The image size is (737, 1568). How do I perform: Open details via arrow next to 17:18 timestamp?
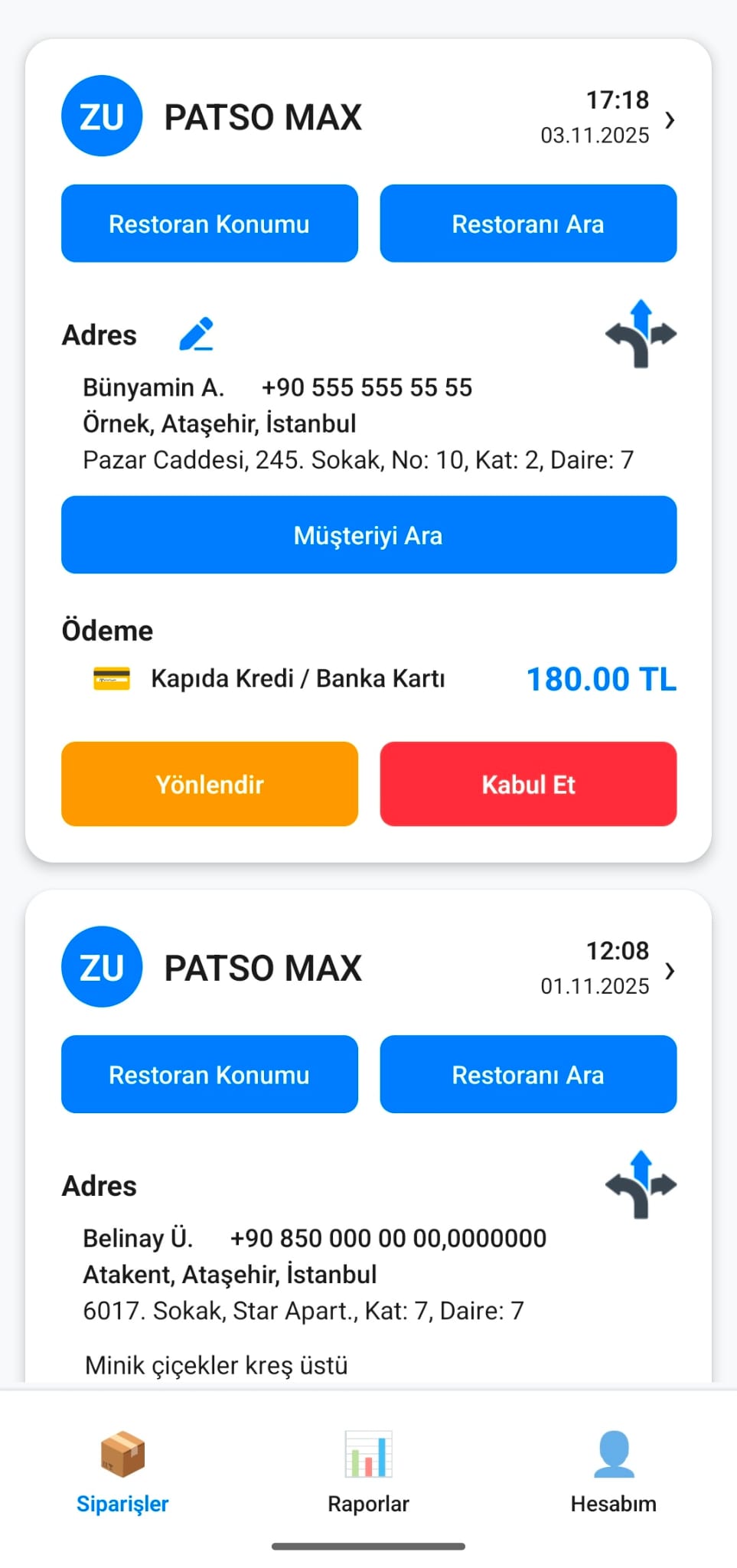click(670, 119)
